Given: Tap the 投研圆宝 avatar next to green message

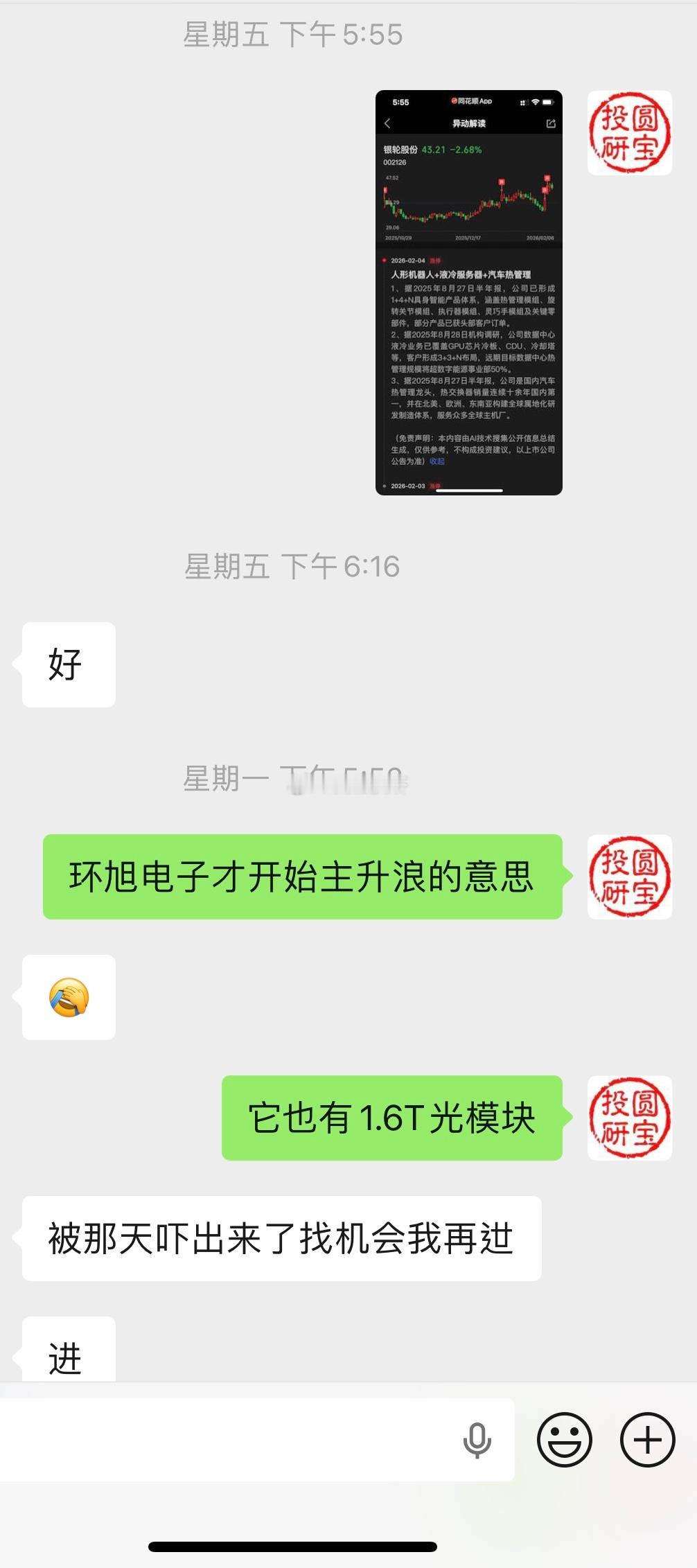Looking at the screenshot, I should pos(629,874).
